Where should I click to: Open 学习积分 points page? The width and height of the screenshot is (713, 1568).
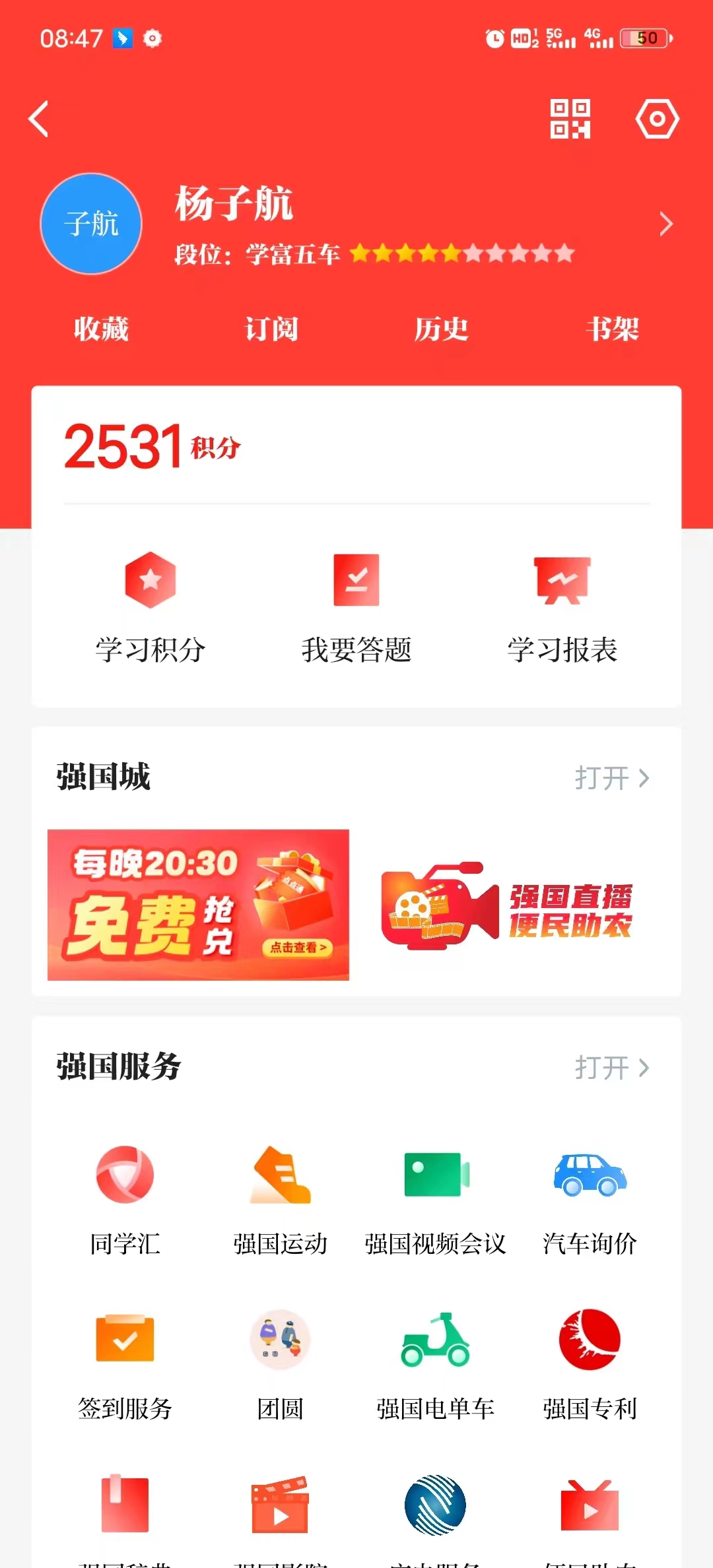click(x=151, y=607)
